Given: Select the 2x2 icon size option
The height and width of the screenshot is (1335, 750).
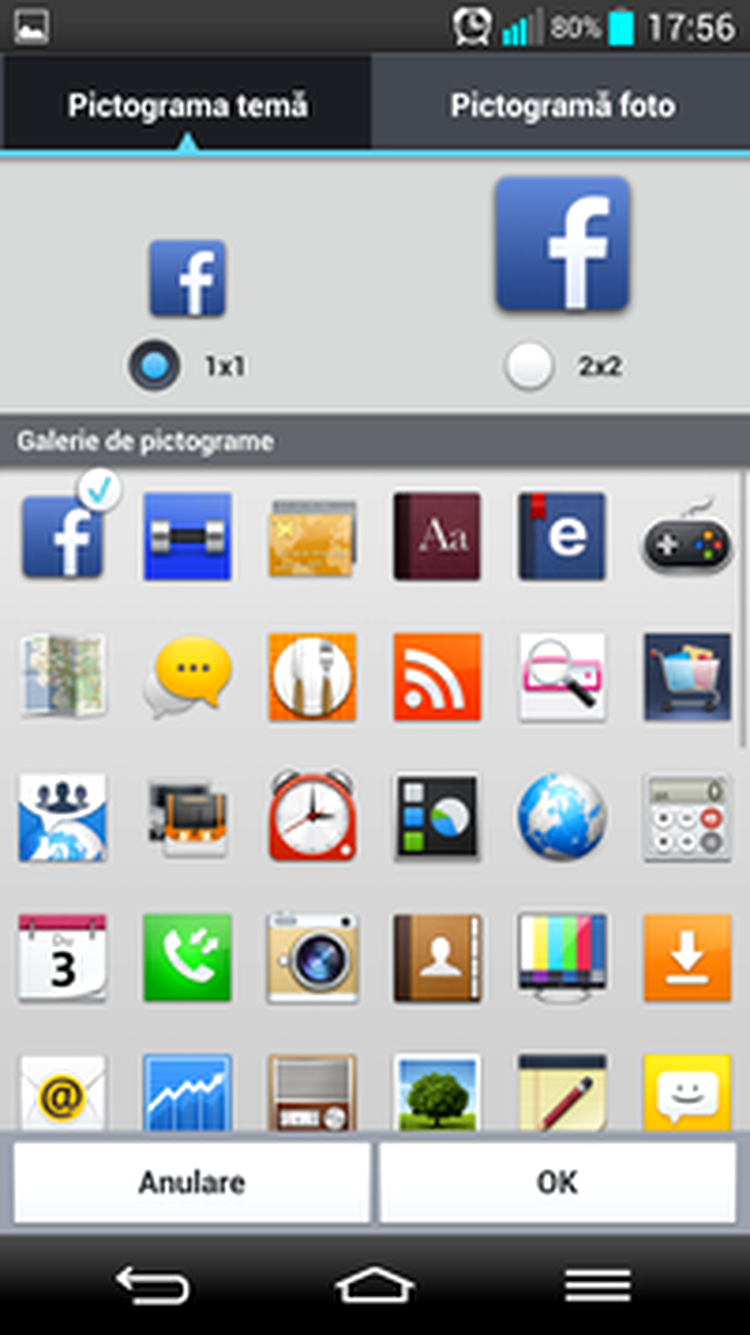Looking at the screenshot, I should pyautogui.click(x=529, y=367).
